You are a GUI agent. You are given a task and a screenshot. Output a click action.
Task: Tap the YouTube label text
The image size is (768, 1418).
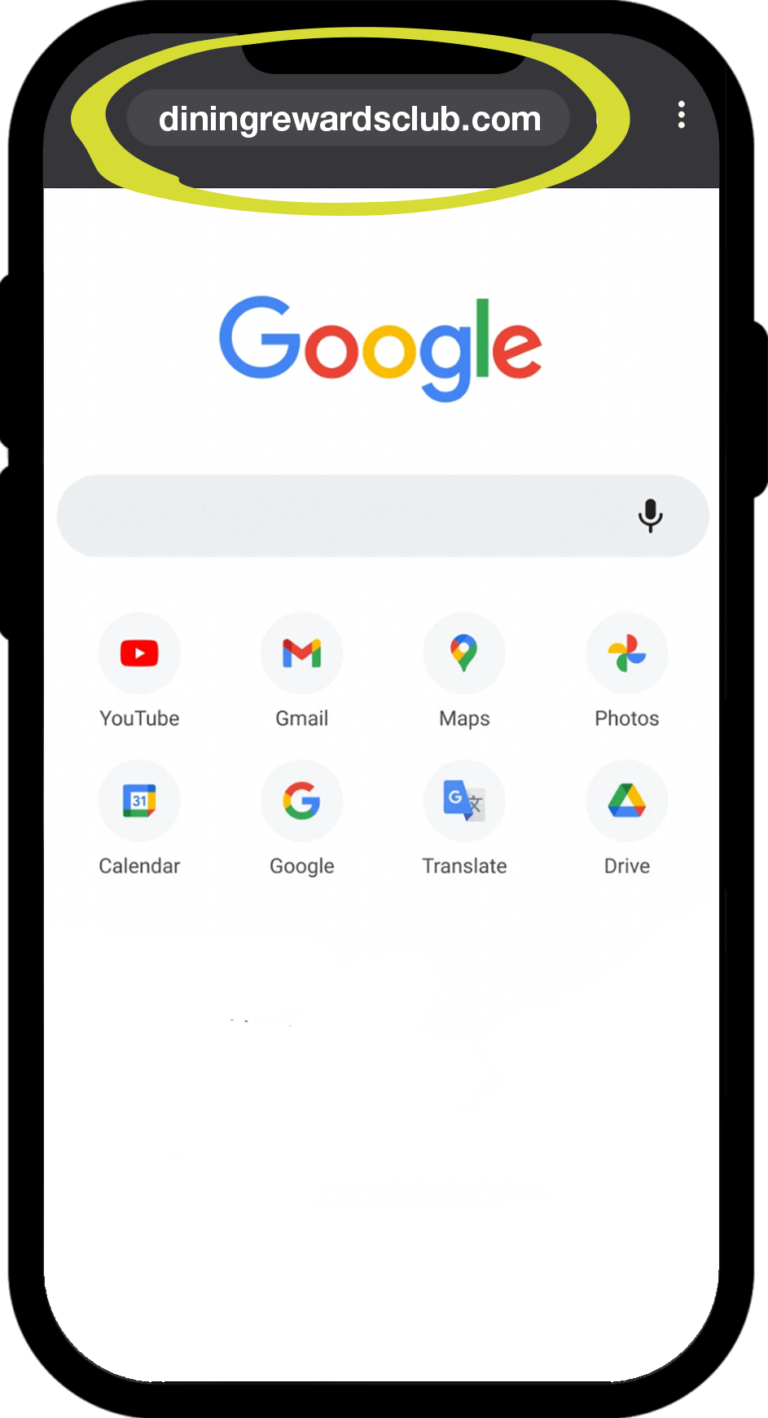click(139, 718)
